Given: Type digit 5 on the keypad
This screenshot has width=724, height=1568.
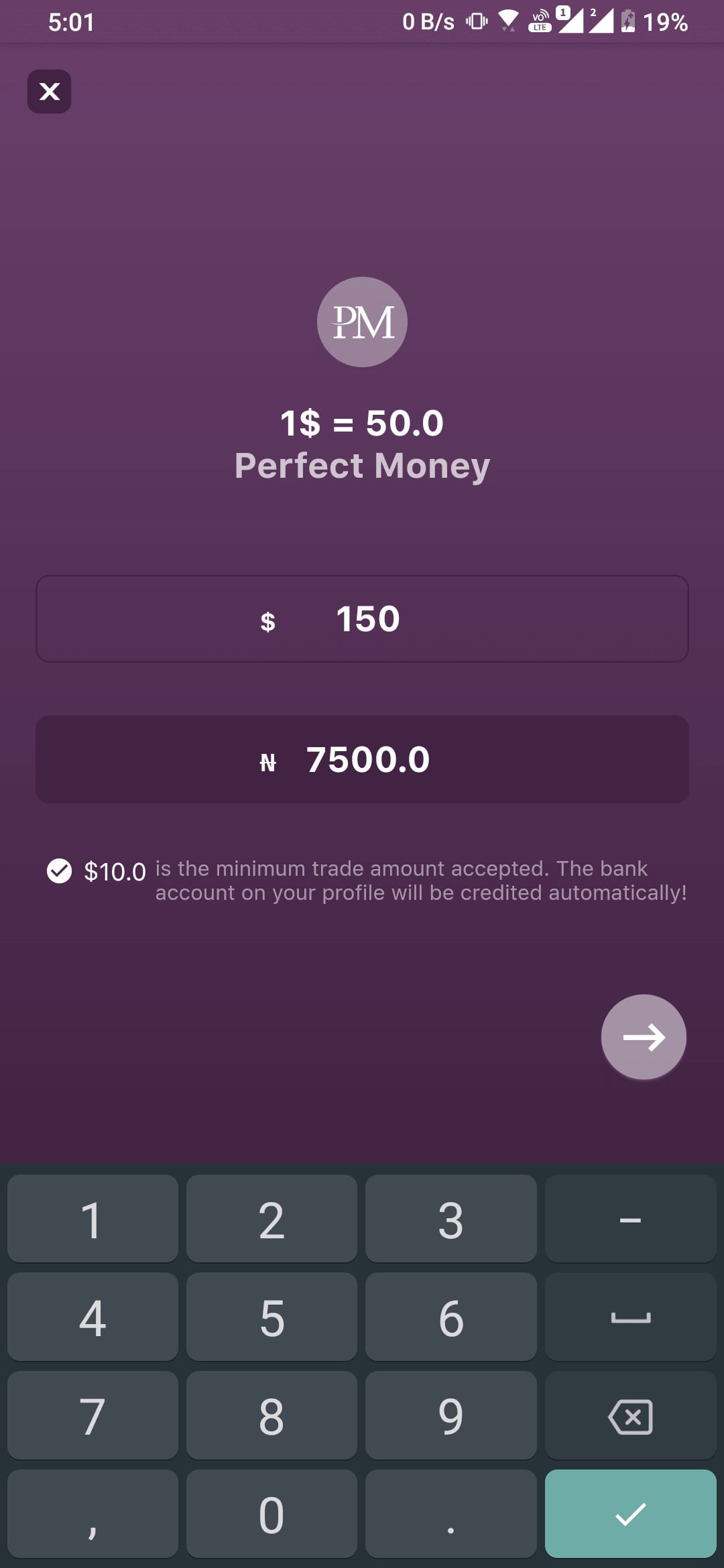Looking at the screenshot, I should click(x=271, y=1317).
